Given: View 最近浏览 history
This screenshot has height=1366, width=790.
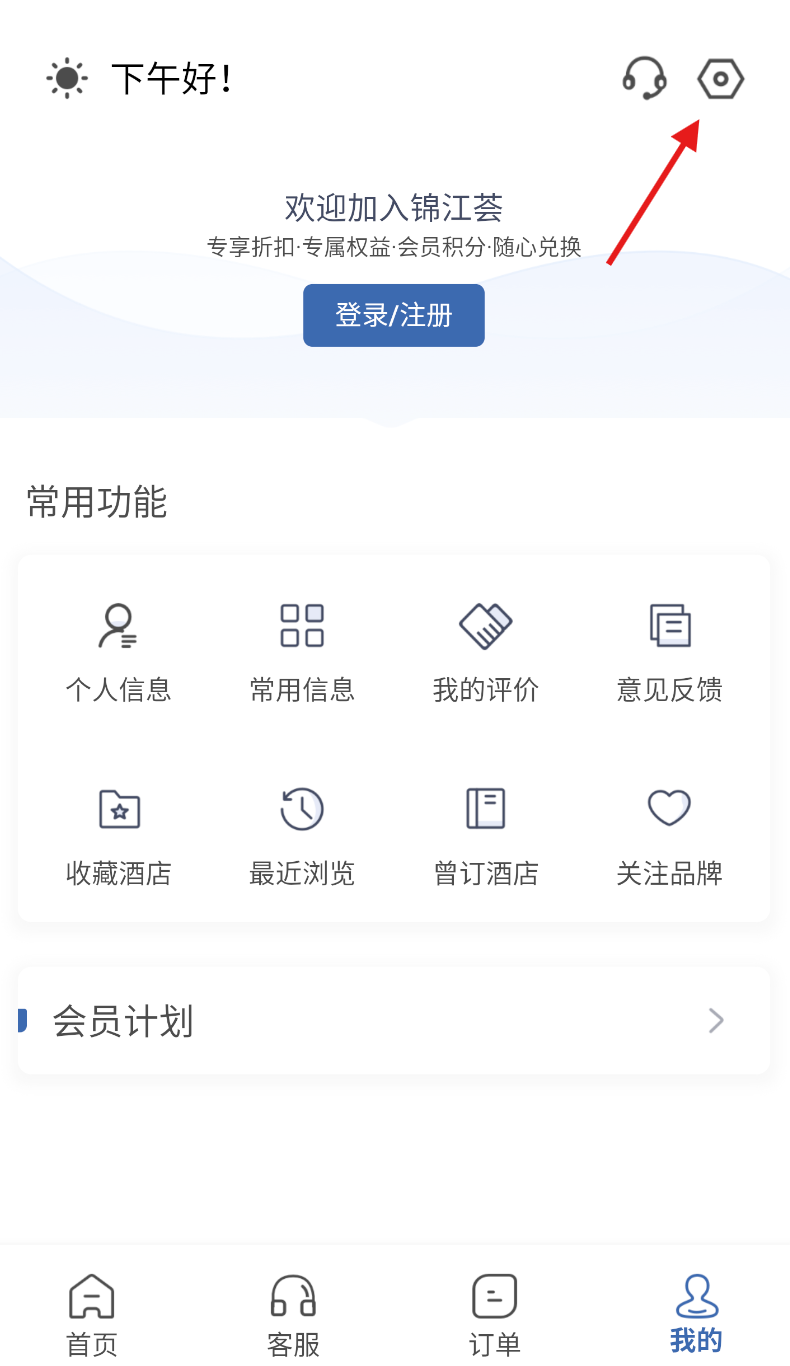Looking at the screenshot, I should click(x=302, y=837).
